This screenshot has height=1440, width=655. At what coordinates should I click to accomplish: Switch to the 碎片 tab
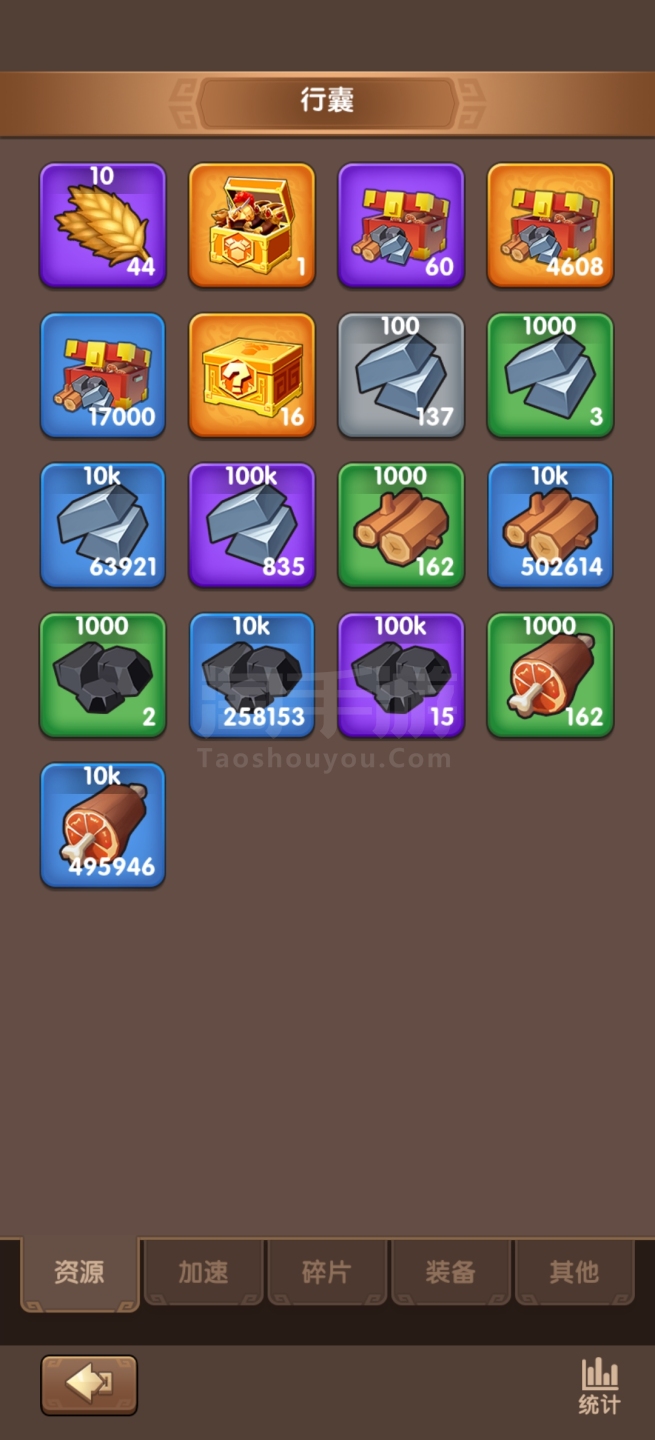pos(326,1272)
